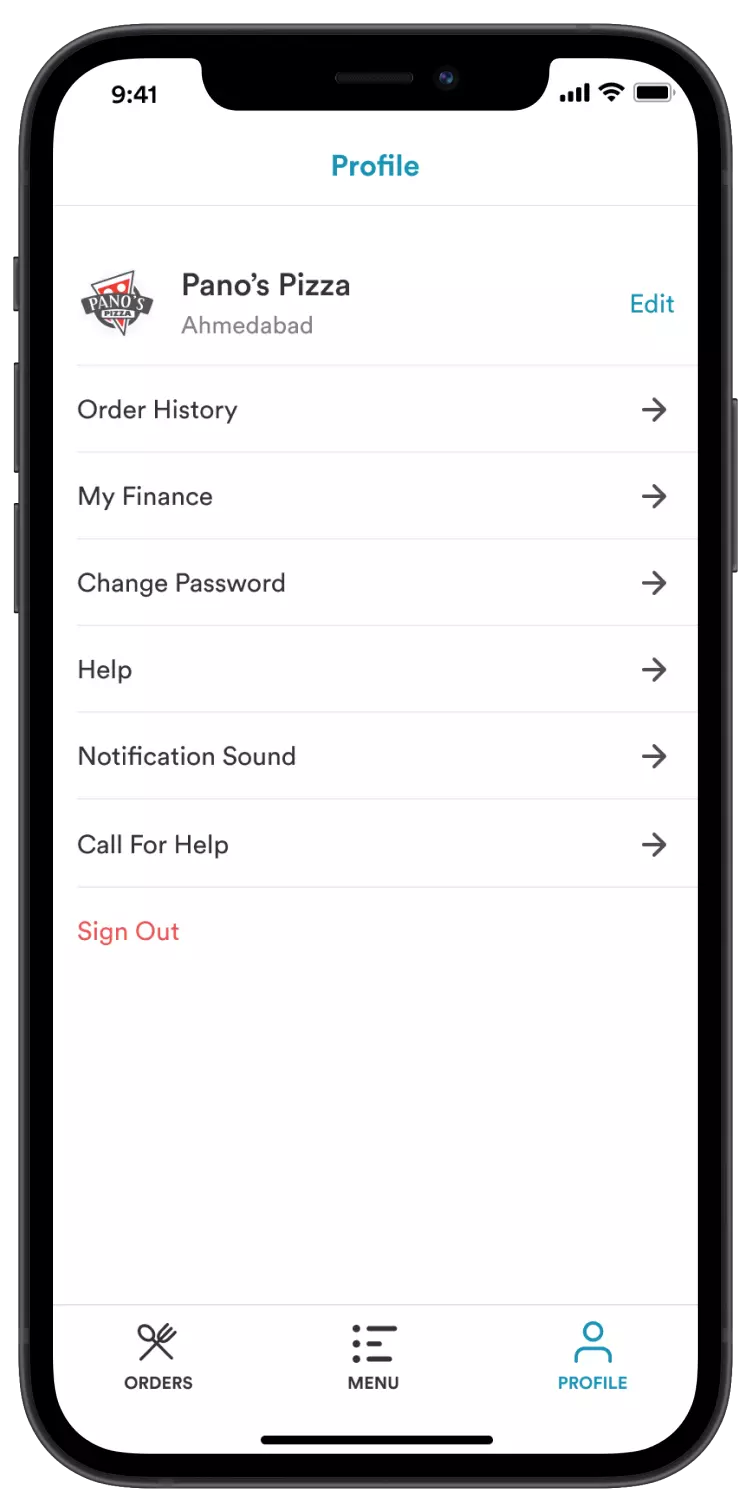This screenshot has width=750, height=1505.
Task: Go to Change Password
Action: [375, 583]
